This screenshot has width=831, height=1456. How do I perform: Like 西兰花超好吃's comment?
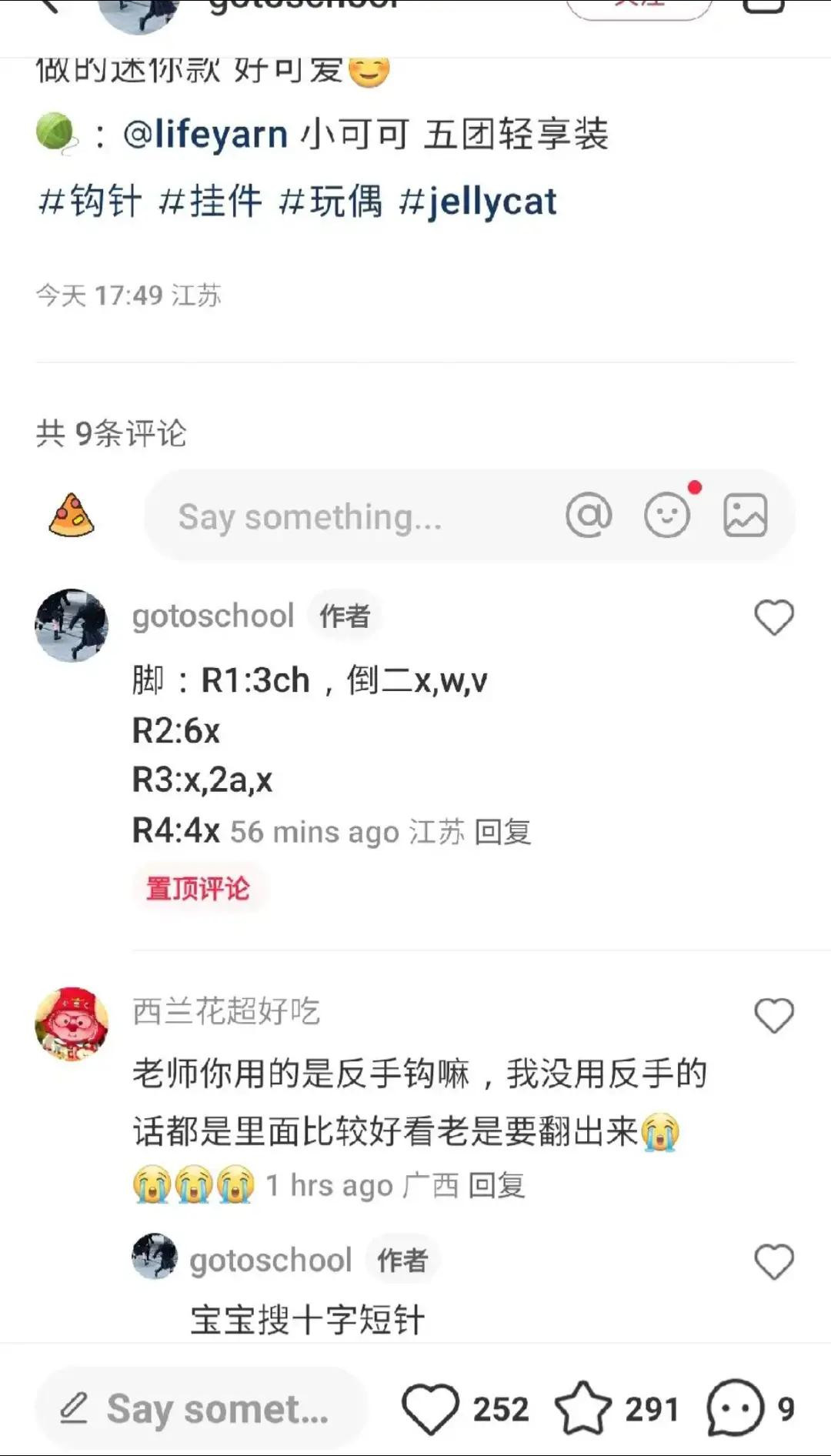point(774,1016)
